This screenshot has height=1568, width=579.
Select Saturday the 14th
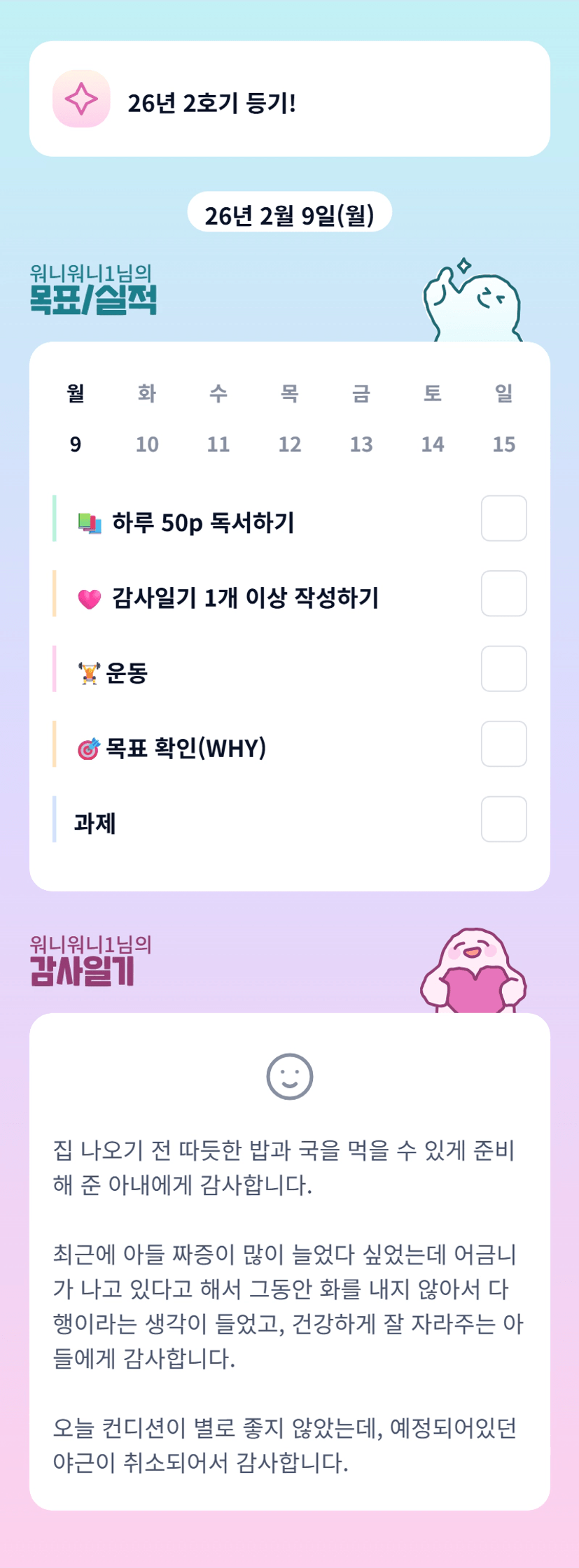coord(433,420)
